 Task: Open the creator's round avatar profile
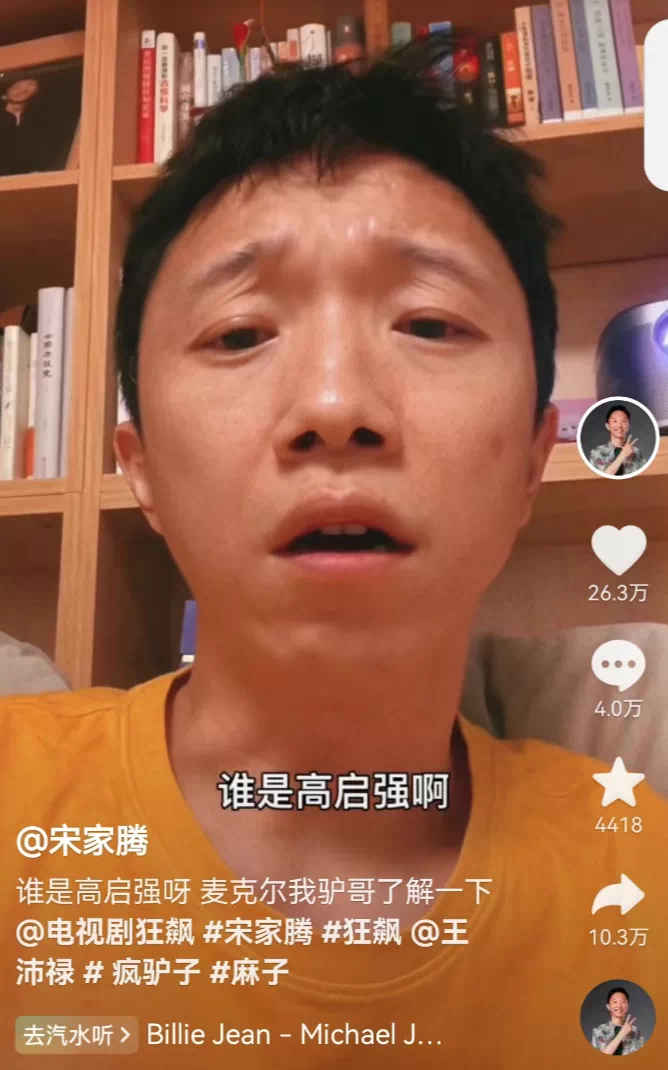click(x=618, y=437)
